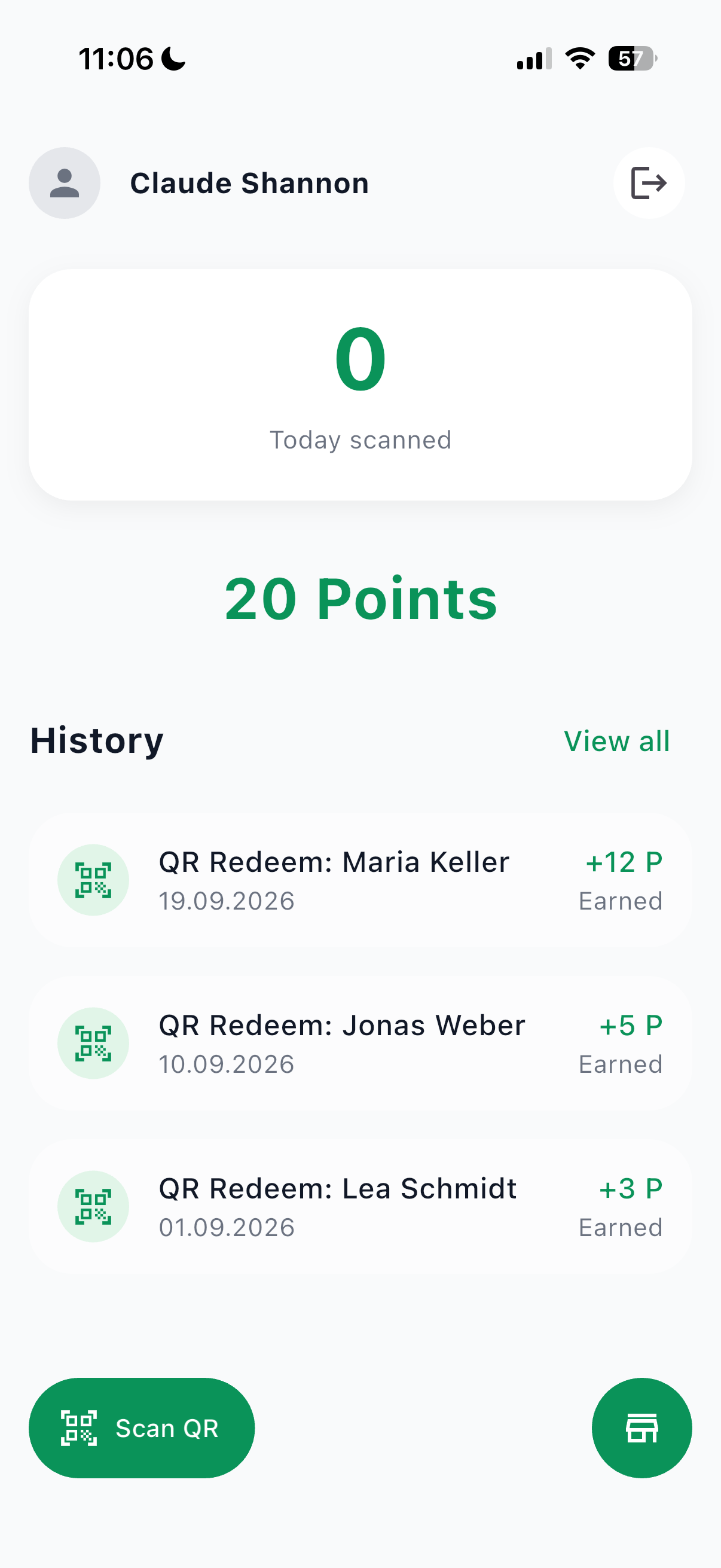Tap the logout icon
Screen dimensions: 721x1568
649,183
